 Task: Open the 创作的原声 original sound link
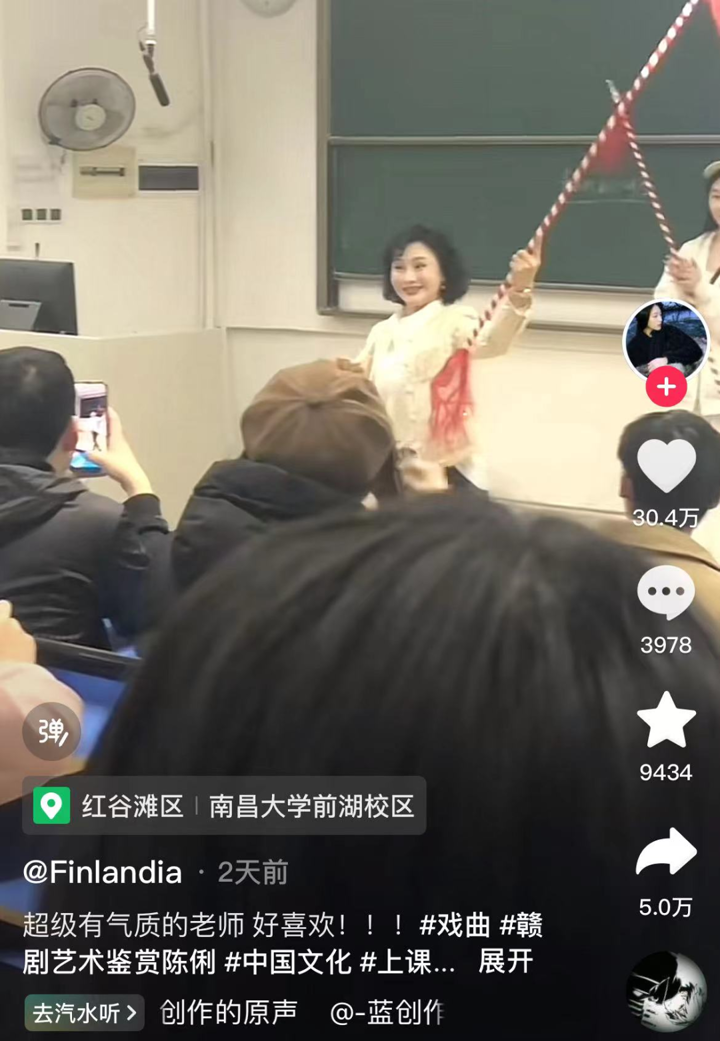tap(228, 1013)
